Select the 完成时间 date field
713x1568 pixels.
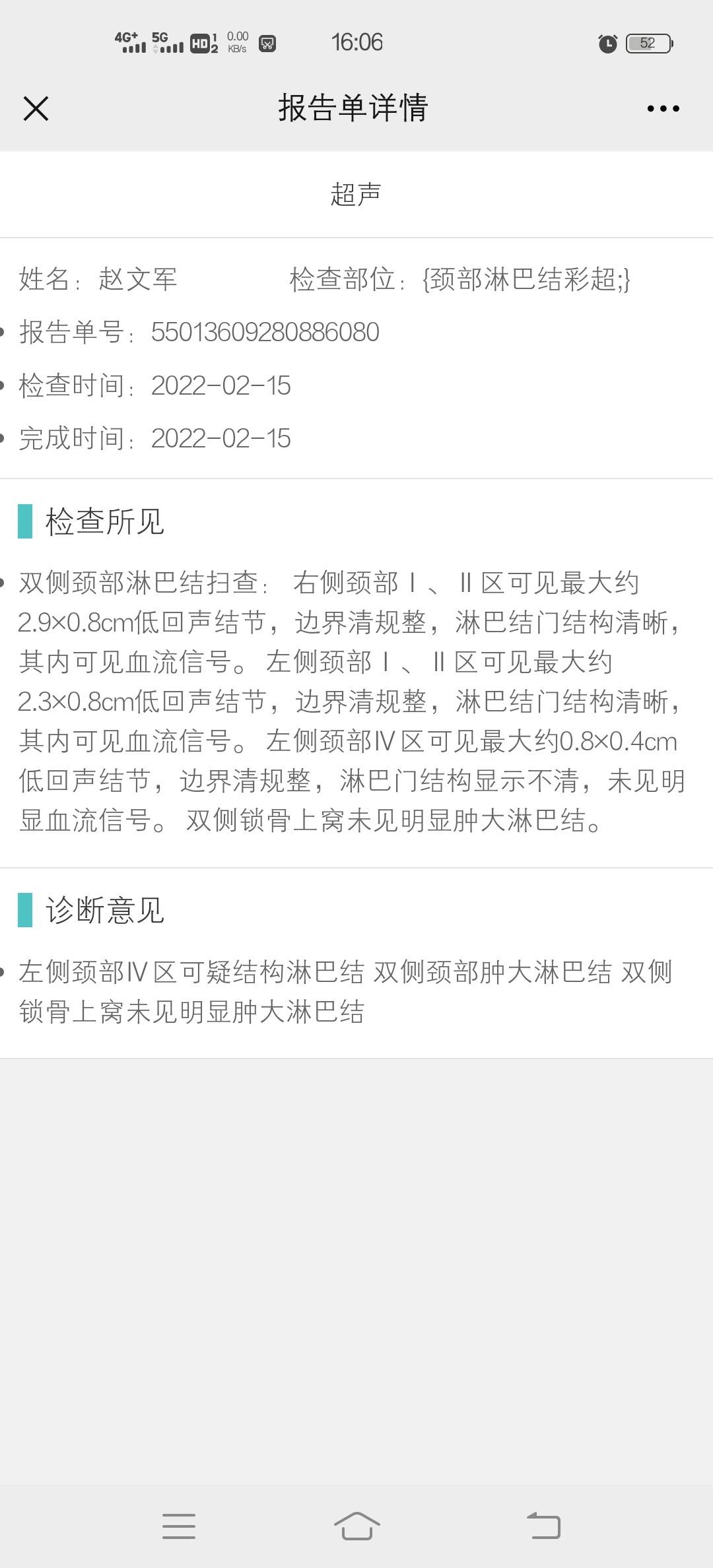pos(220,438)
